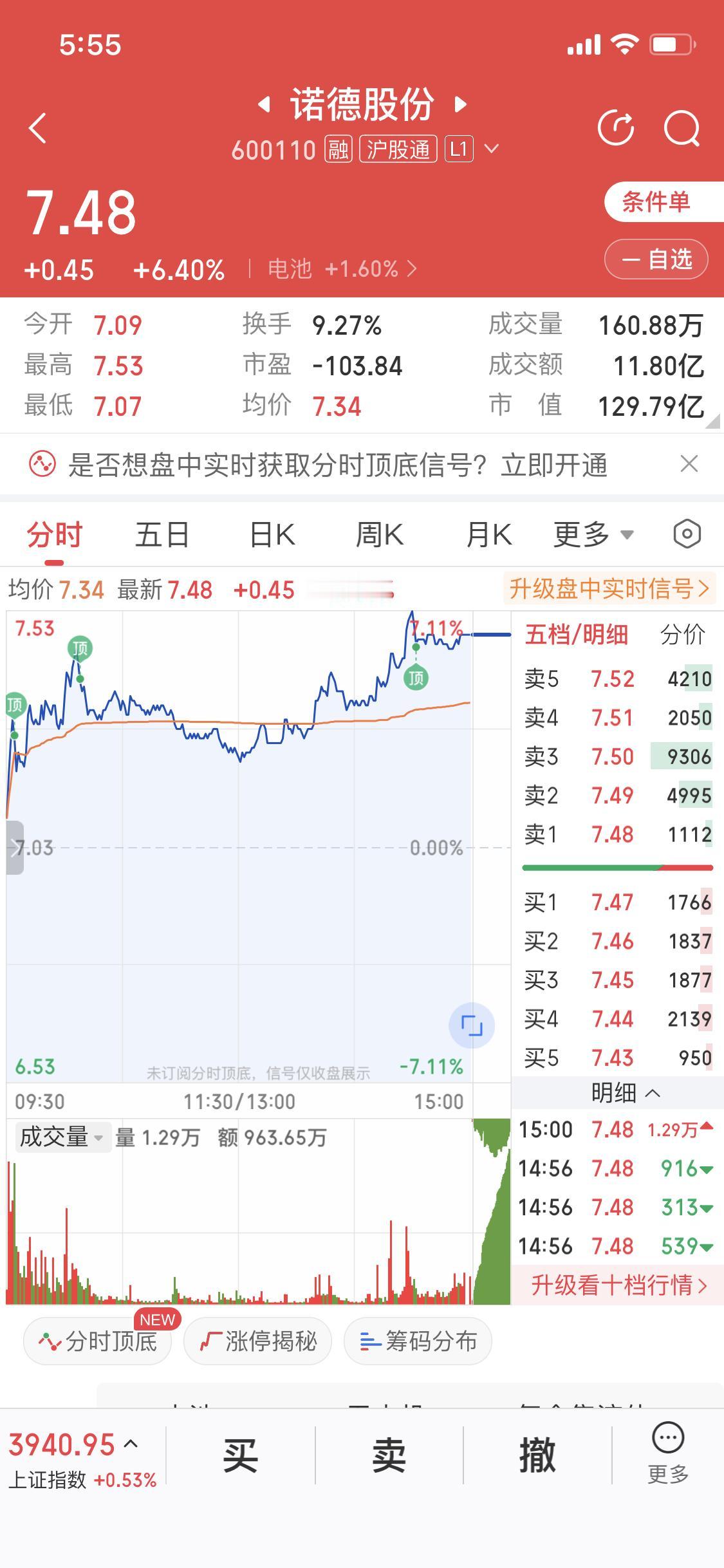
Task: Open 筹码分布 chip distribution
Action: (417, 1341)
